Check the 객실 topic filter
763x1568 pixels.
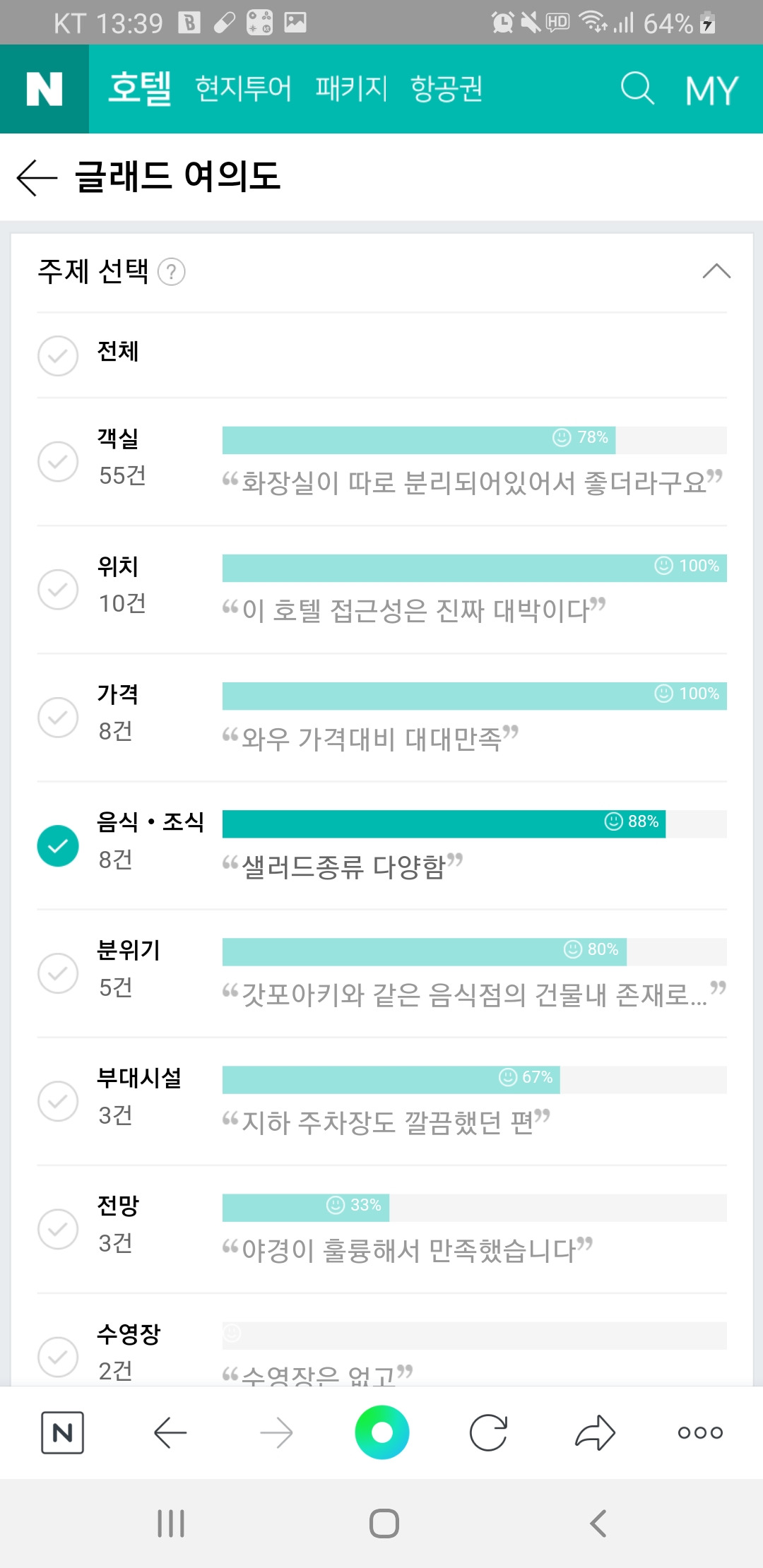[58, 460]
